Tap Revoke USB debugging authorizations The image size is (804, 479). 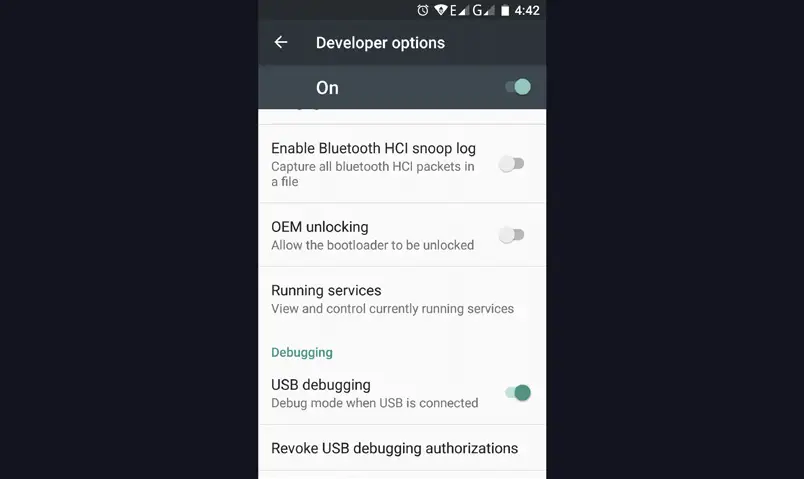pos(394,448)
